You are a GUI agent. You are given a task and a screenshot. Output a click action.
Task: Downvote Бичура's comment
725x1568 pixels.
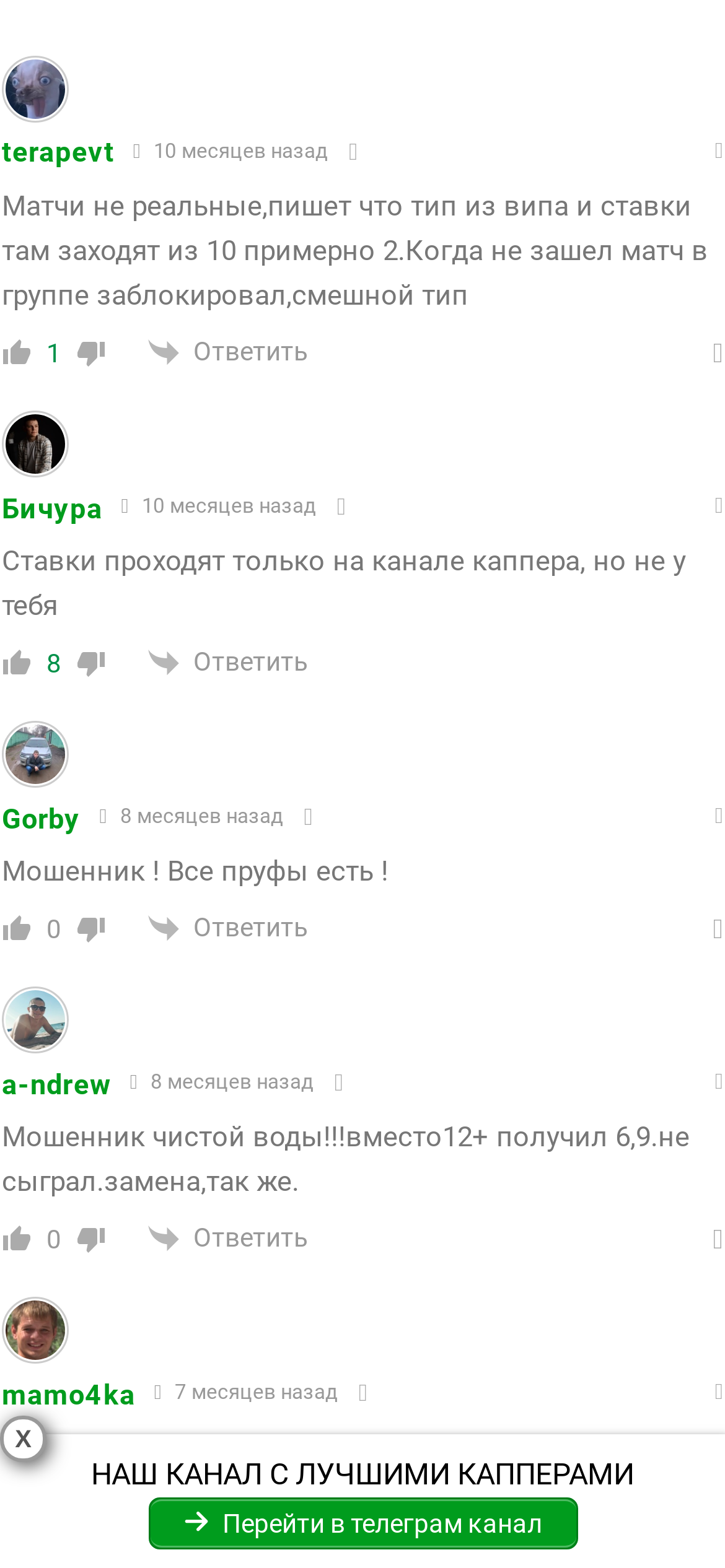(91, 663)
